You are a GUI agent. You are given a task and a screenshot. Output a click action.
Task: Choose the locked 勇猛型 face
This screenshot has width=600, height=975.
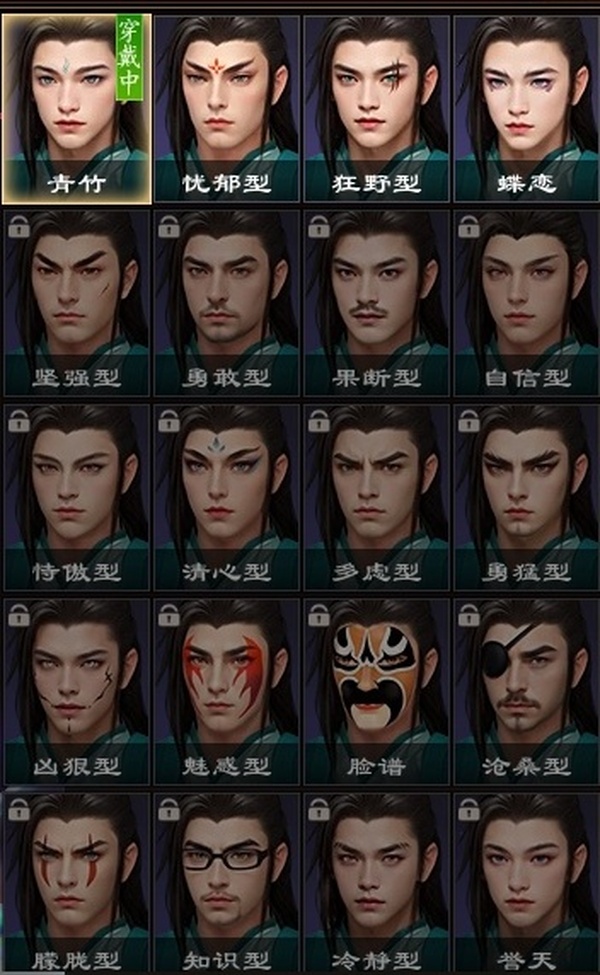point(526,497)
